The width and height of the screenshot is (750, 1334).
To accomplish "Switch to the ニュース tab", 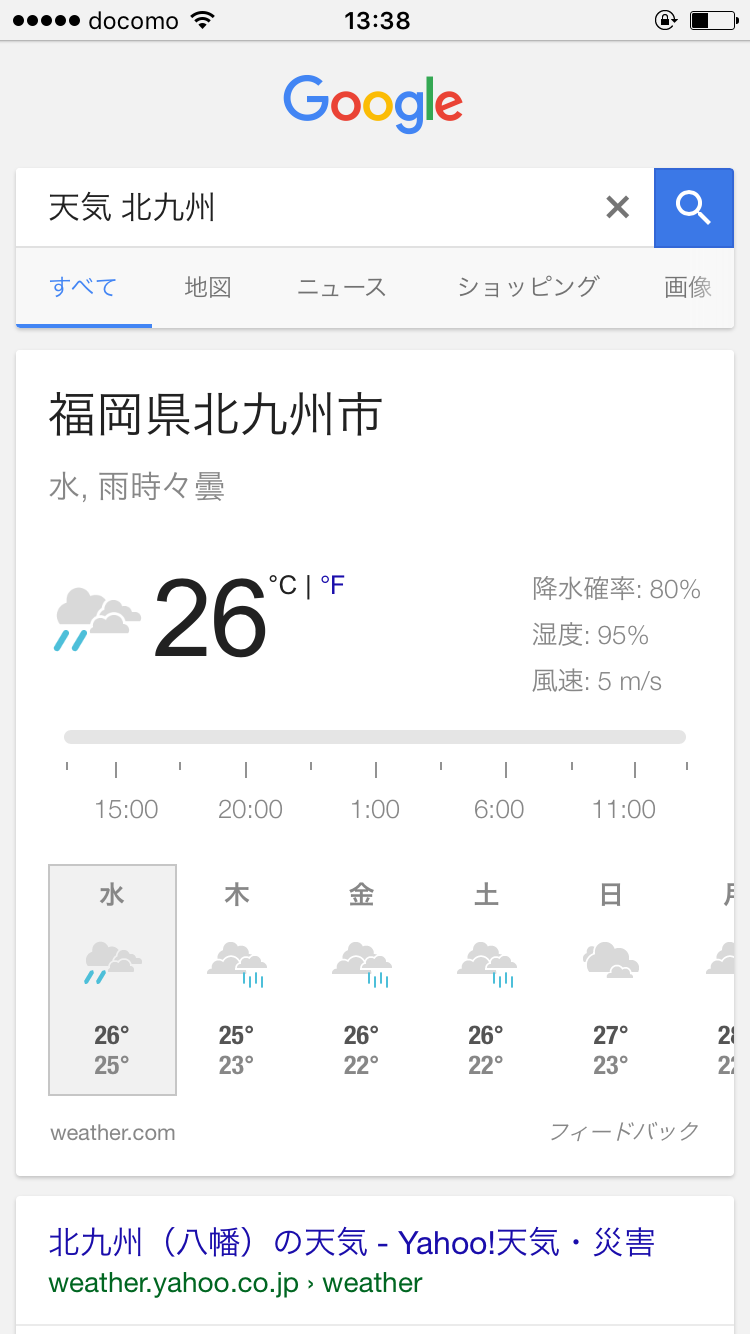I will 342,288.
